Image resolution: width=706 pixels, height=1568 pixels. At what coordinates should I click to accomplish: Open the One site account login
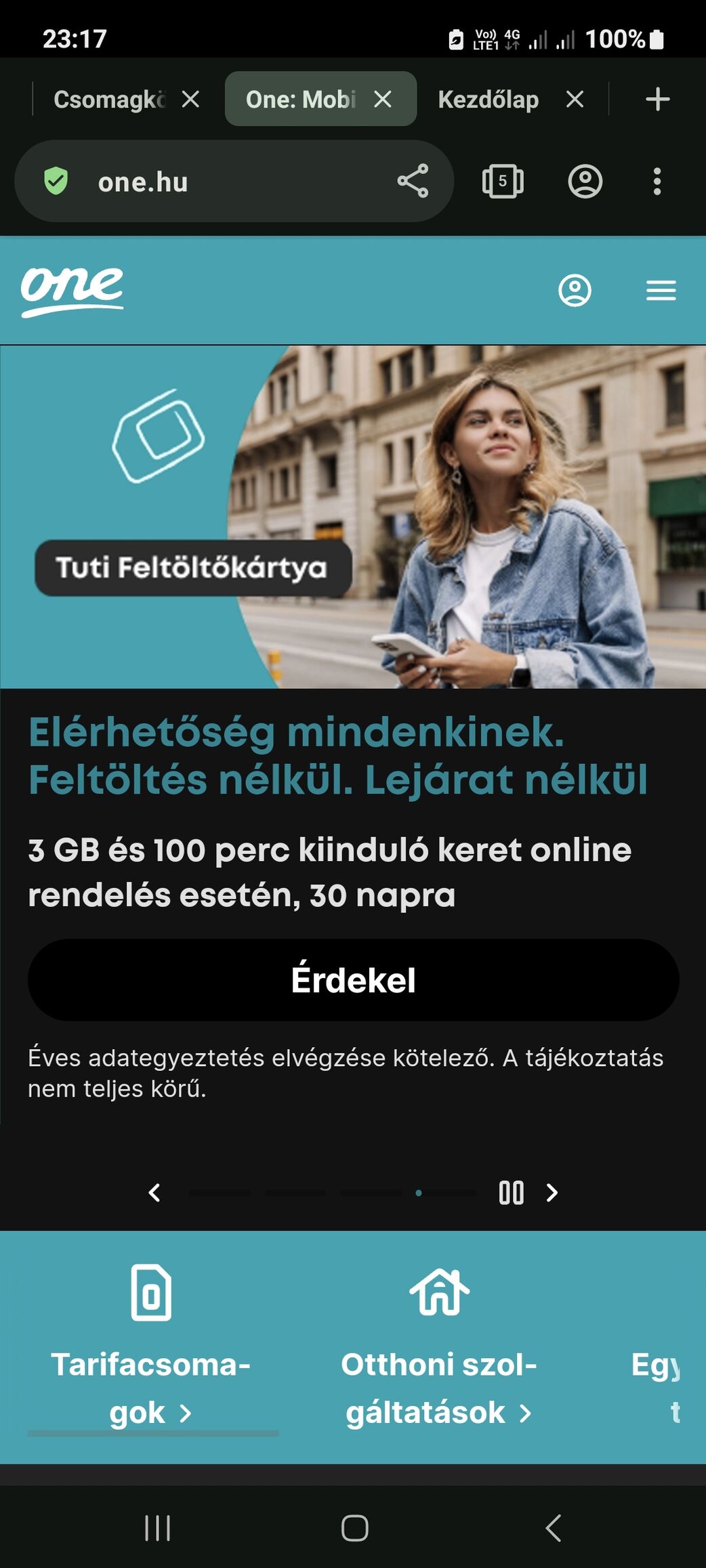click(575, 291)
